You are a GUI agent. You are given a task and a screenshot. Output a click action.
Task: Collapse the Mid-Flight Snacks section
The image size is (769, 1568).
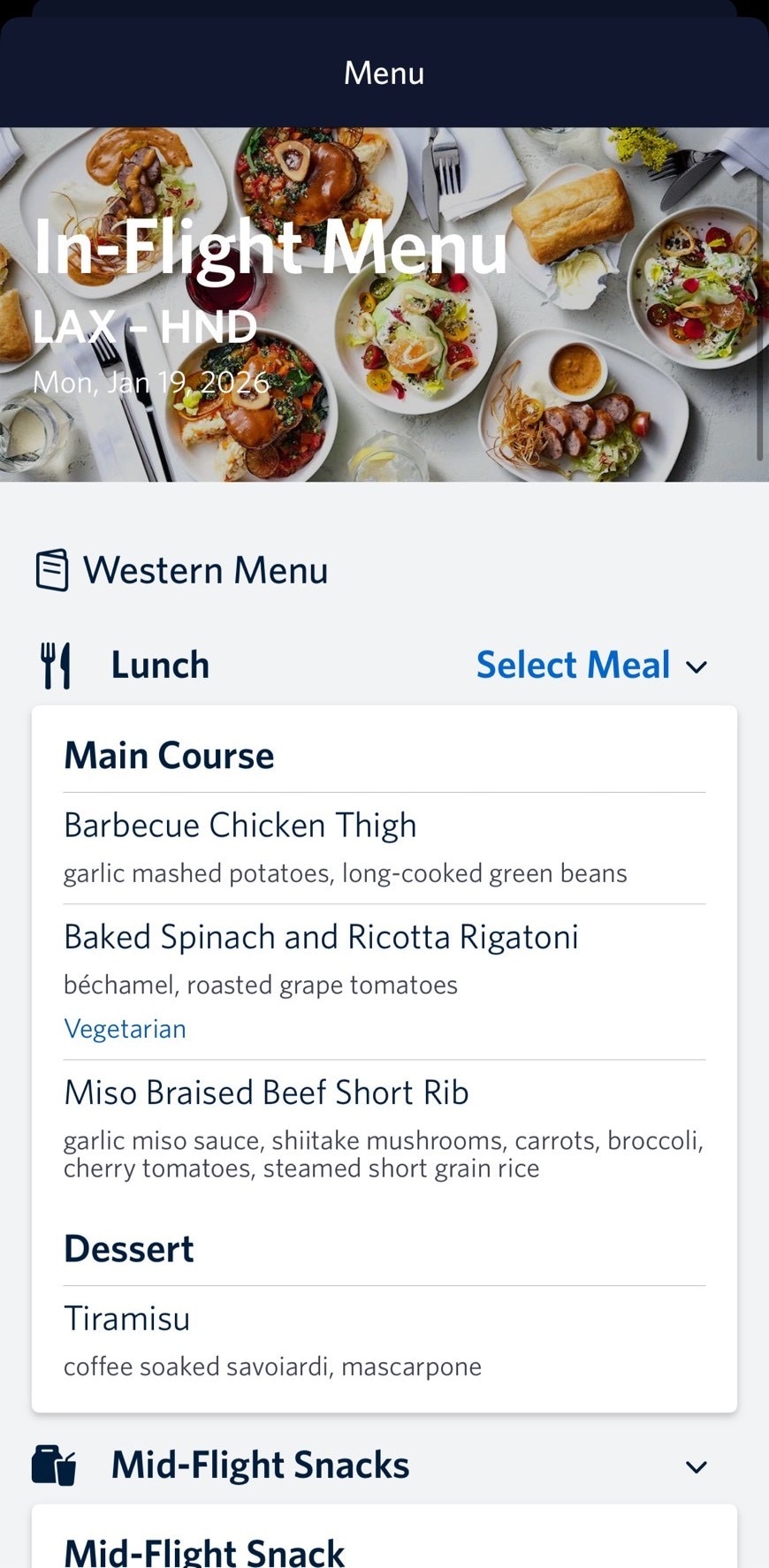tap(696, 1466)
